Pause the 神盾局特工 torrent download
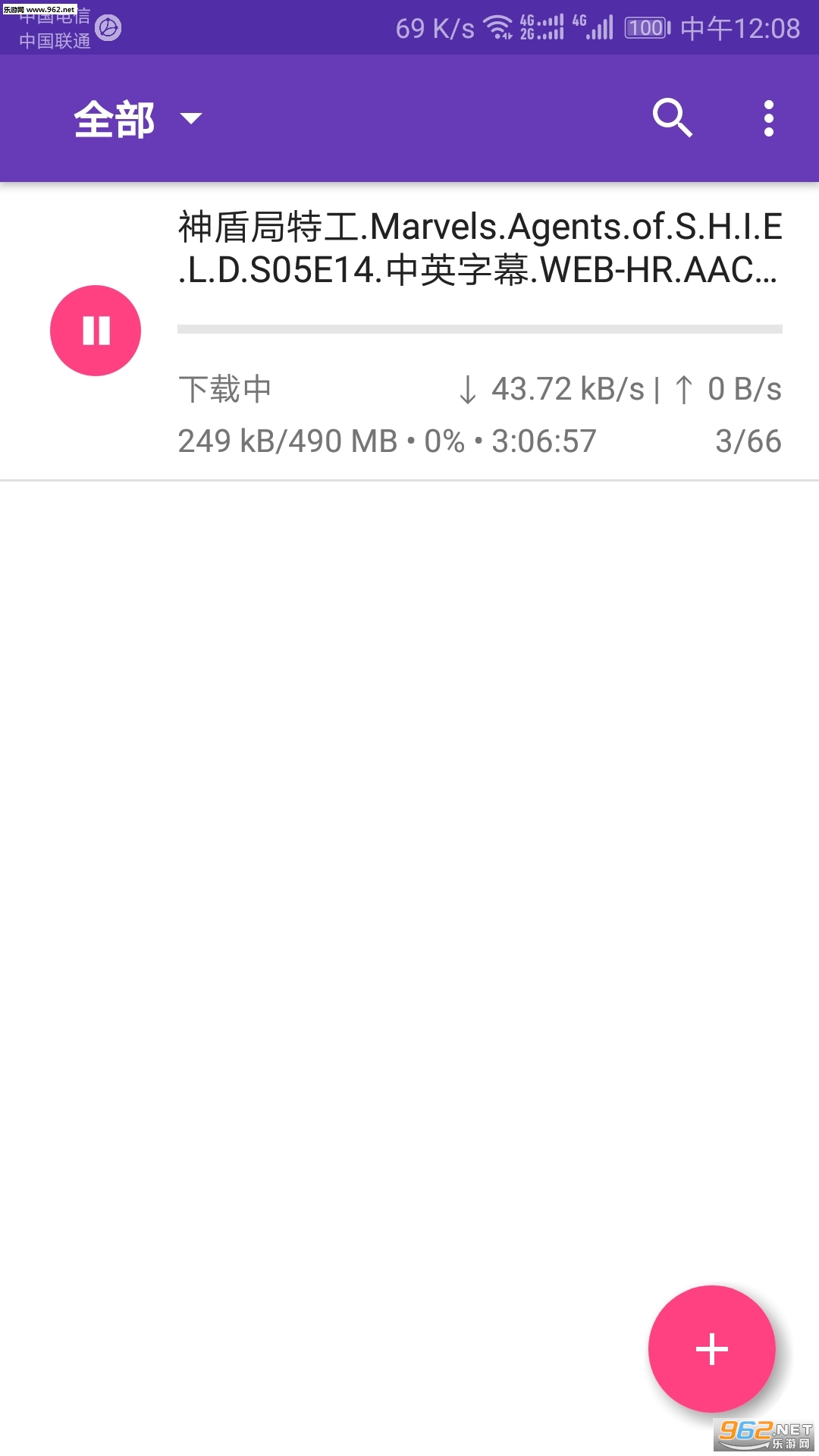Viewport: 819px width, 1456px height. tap(96, 331)
